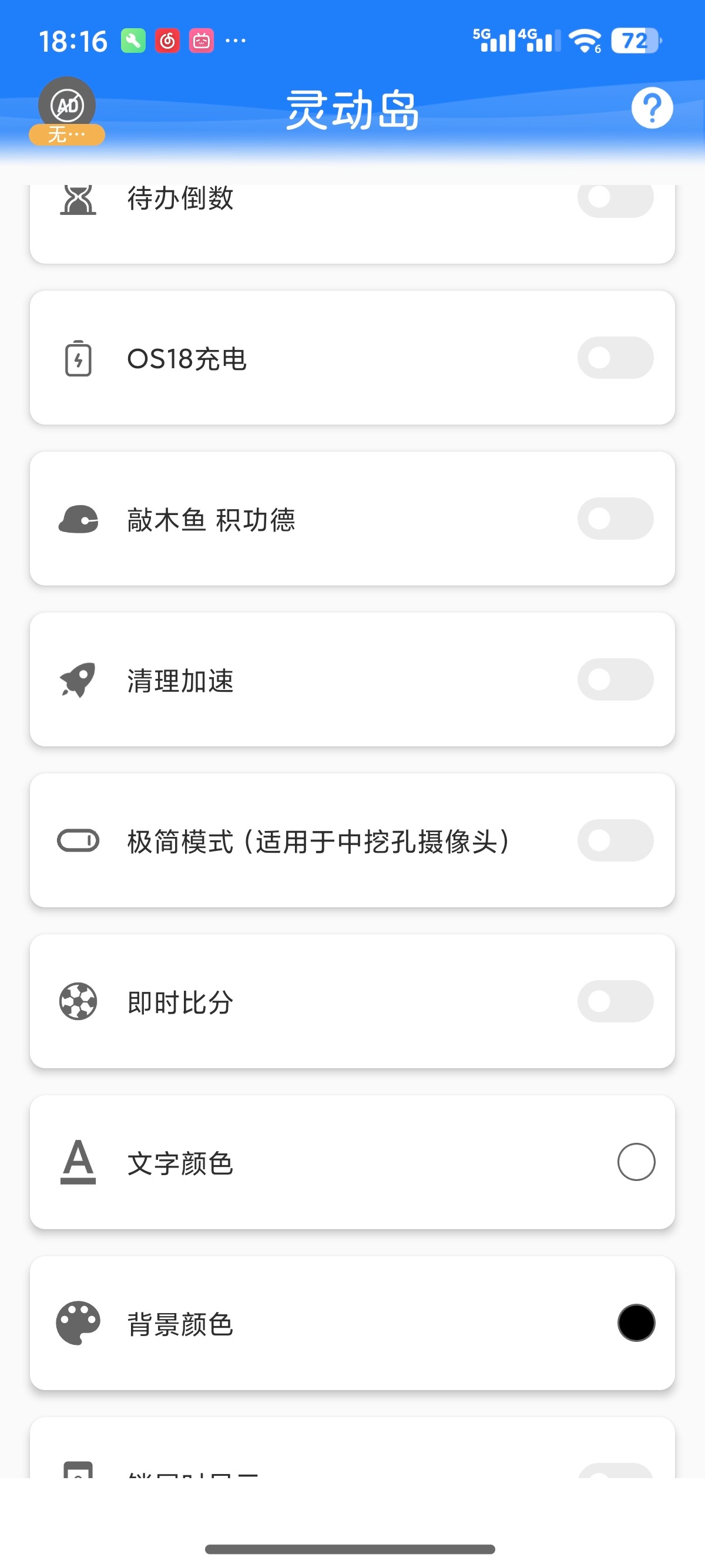Turn on 敲木鱼 积功德
Image resolution: width=705 pixels, height=1568 pixels.
click(615, 519)
